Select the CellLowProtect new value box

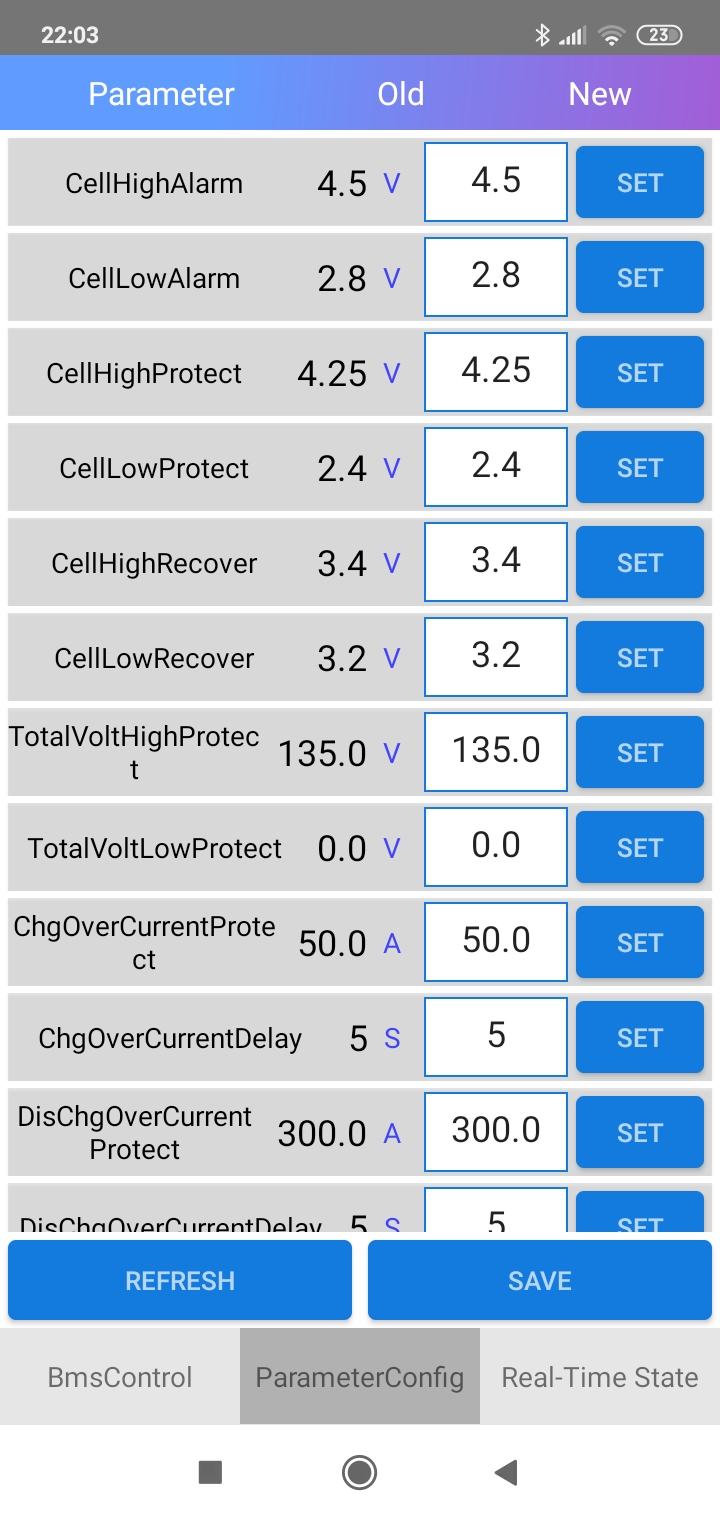[x=496, y=467]
